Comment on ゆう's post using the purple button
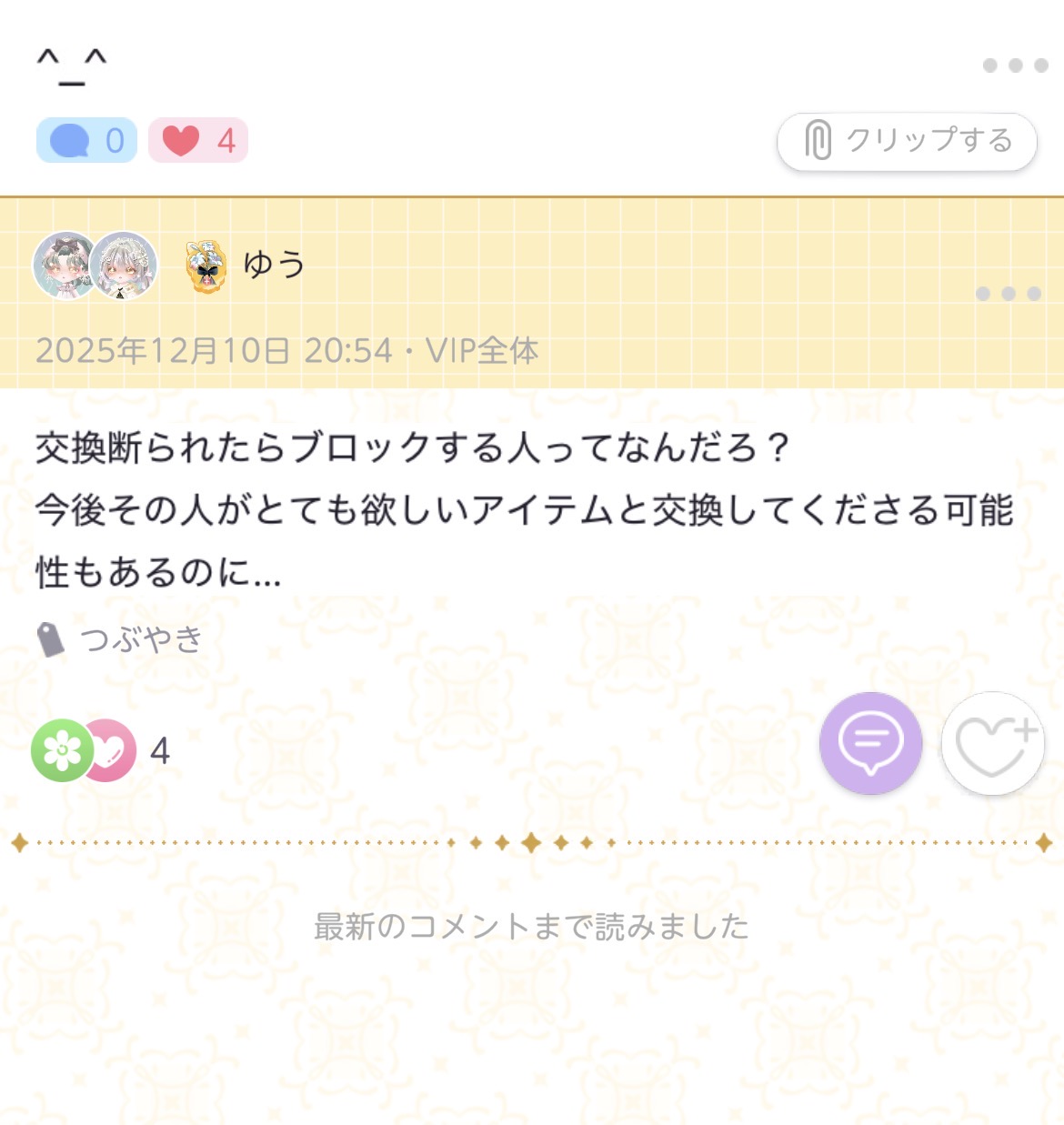1064x1125 pixels. [870, 743]
